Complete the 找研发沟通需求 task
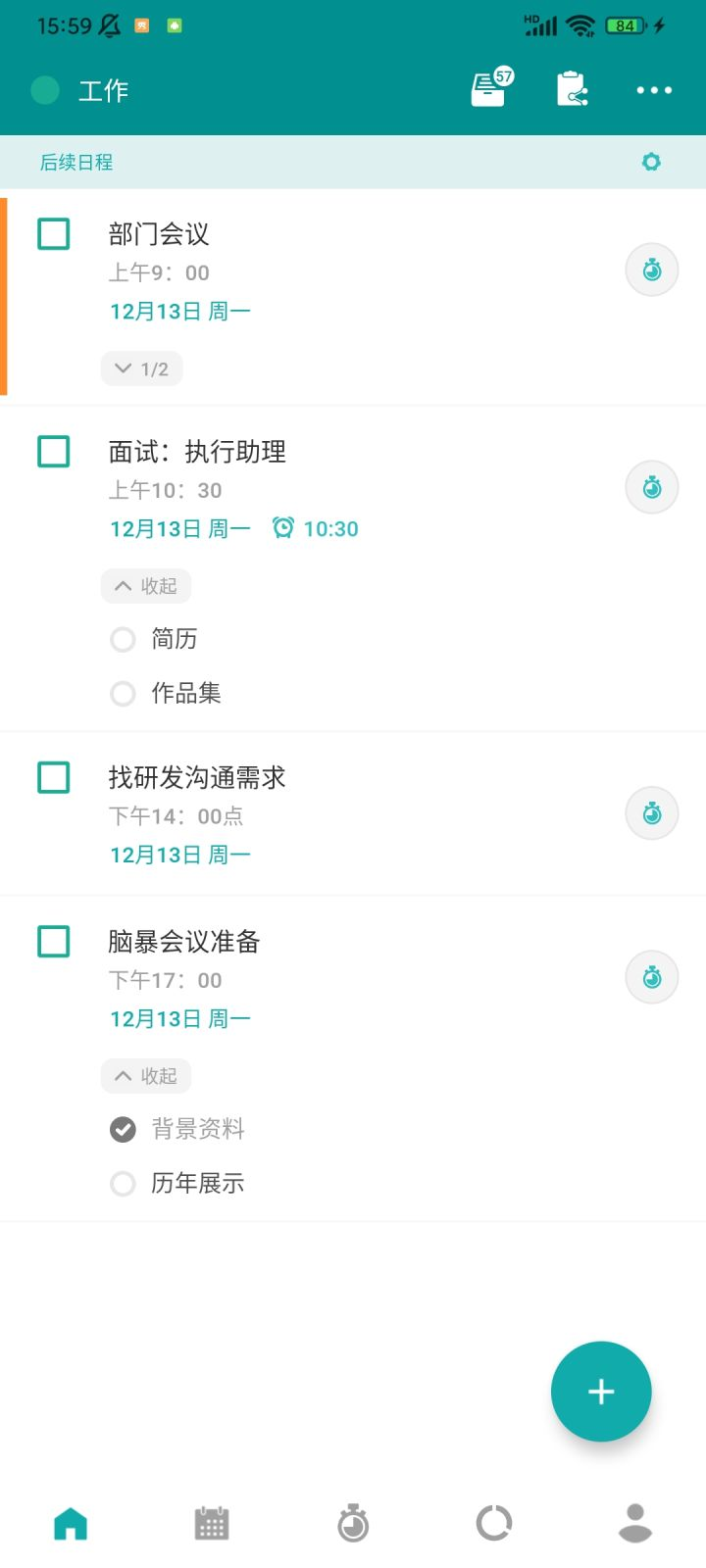706x1568 pixels. 54,778
